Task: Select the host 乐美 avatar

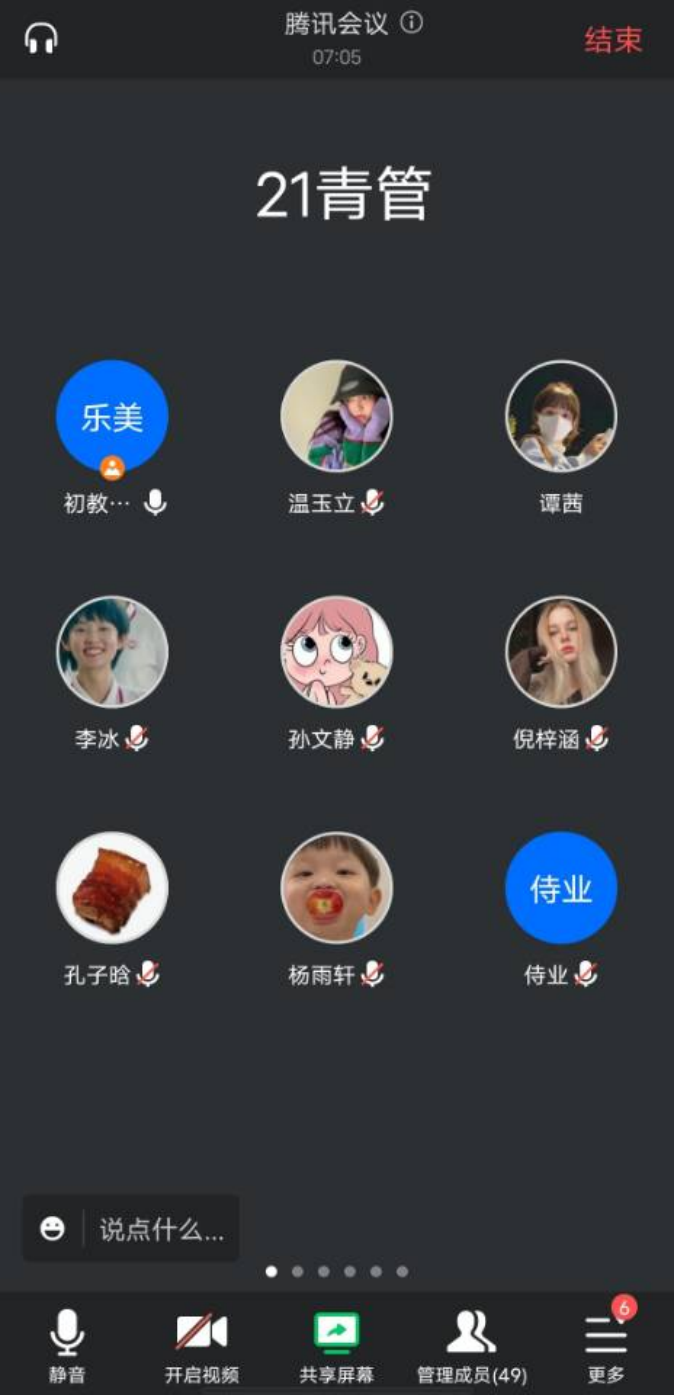Action: (112, 416)
